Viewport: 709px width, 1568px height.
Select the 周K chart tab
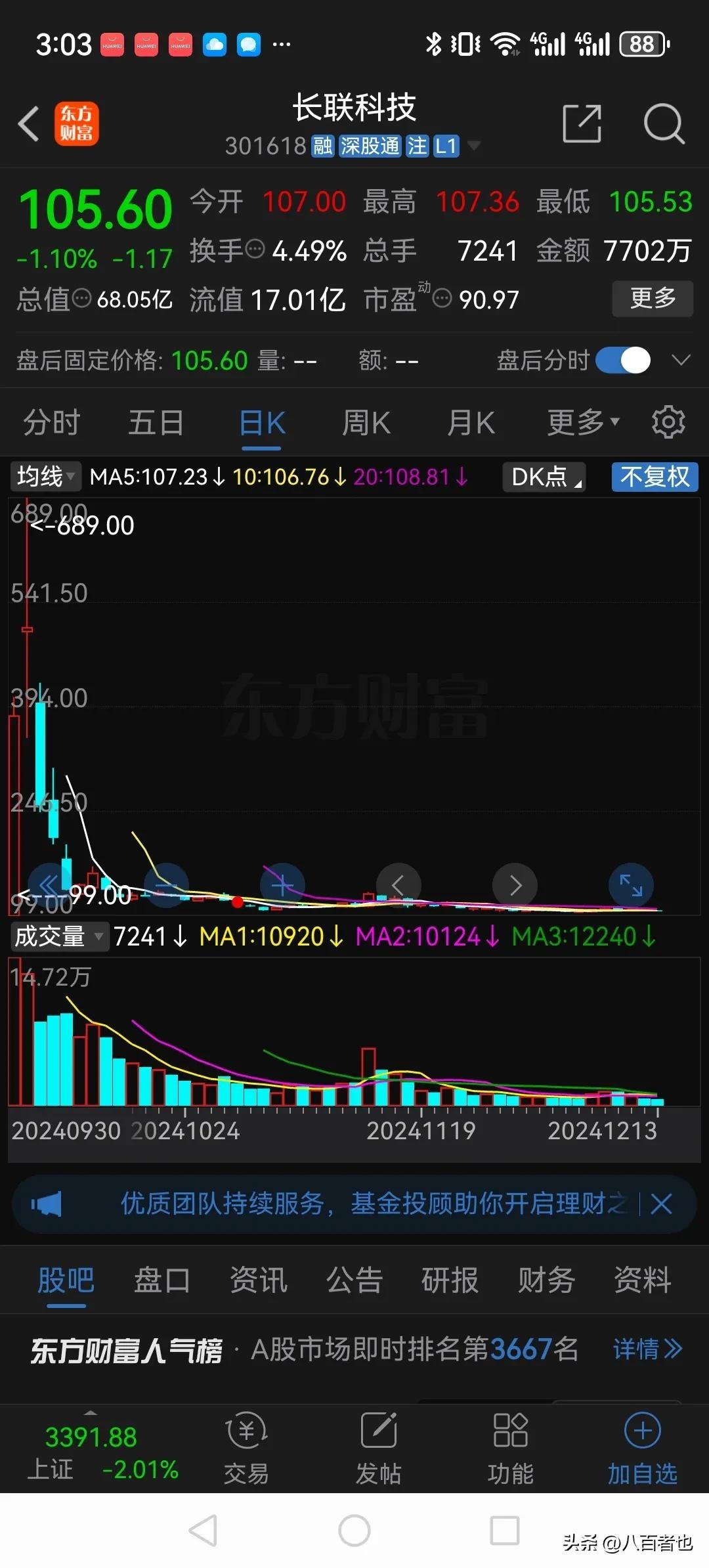point(366,422)
